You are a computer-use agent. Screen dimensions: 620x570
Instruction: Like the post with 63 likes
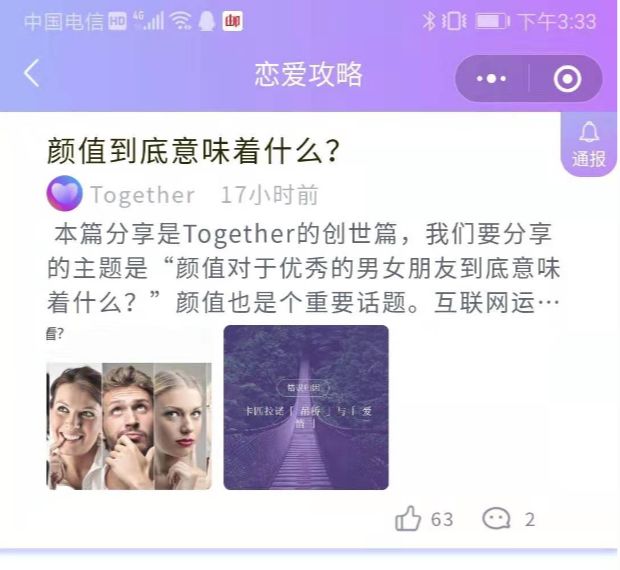click(409, 518)
